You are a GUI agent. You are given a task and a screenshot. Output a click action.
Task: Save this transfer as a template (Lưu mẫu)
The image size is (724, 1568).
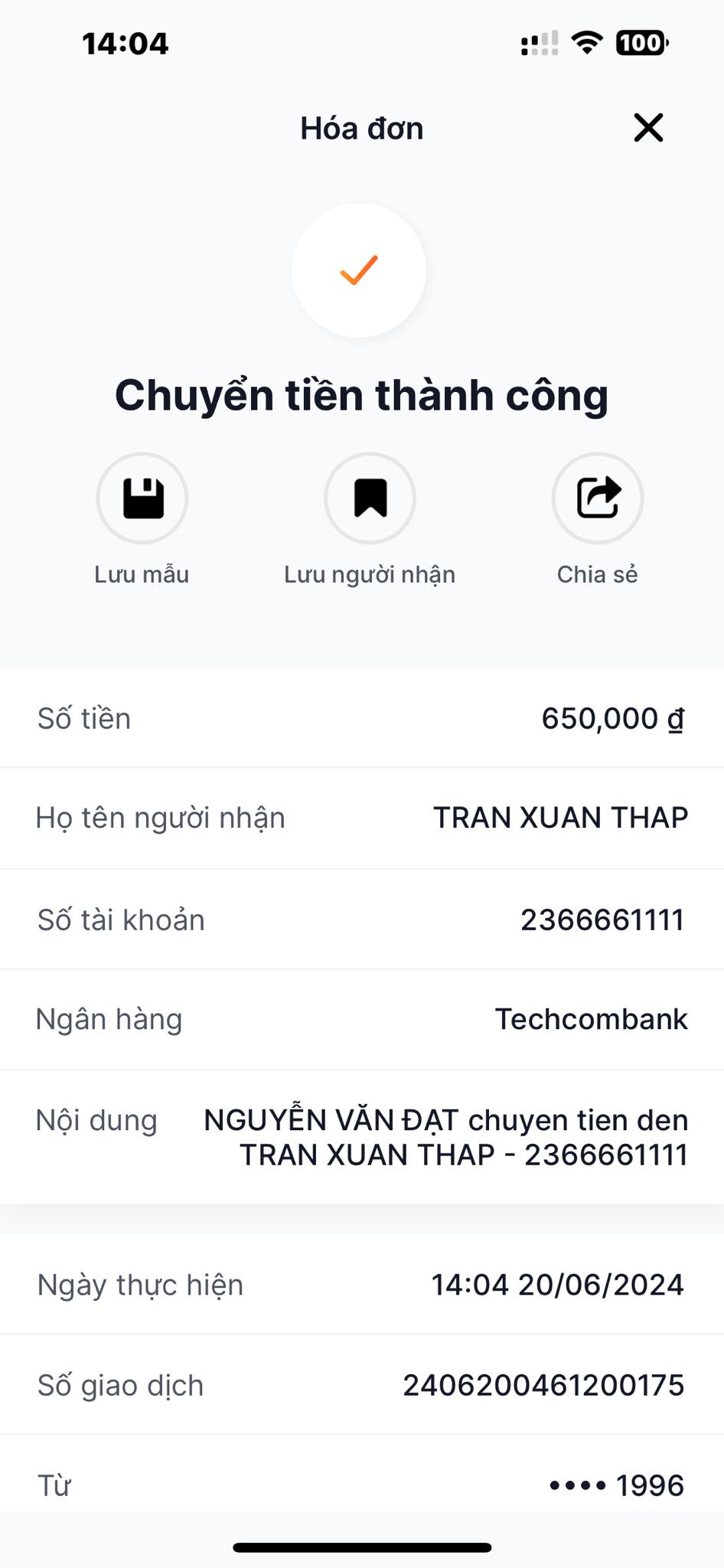click(x=142, y=498)
